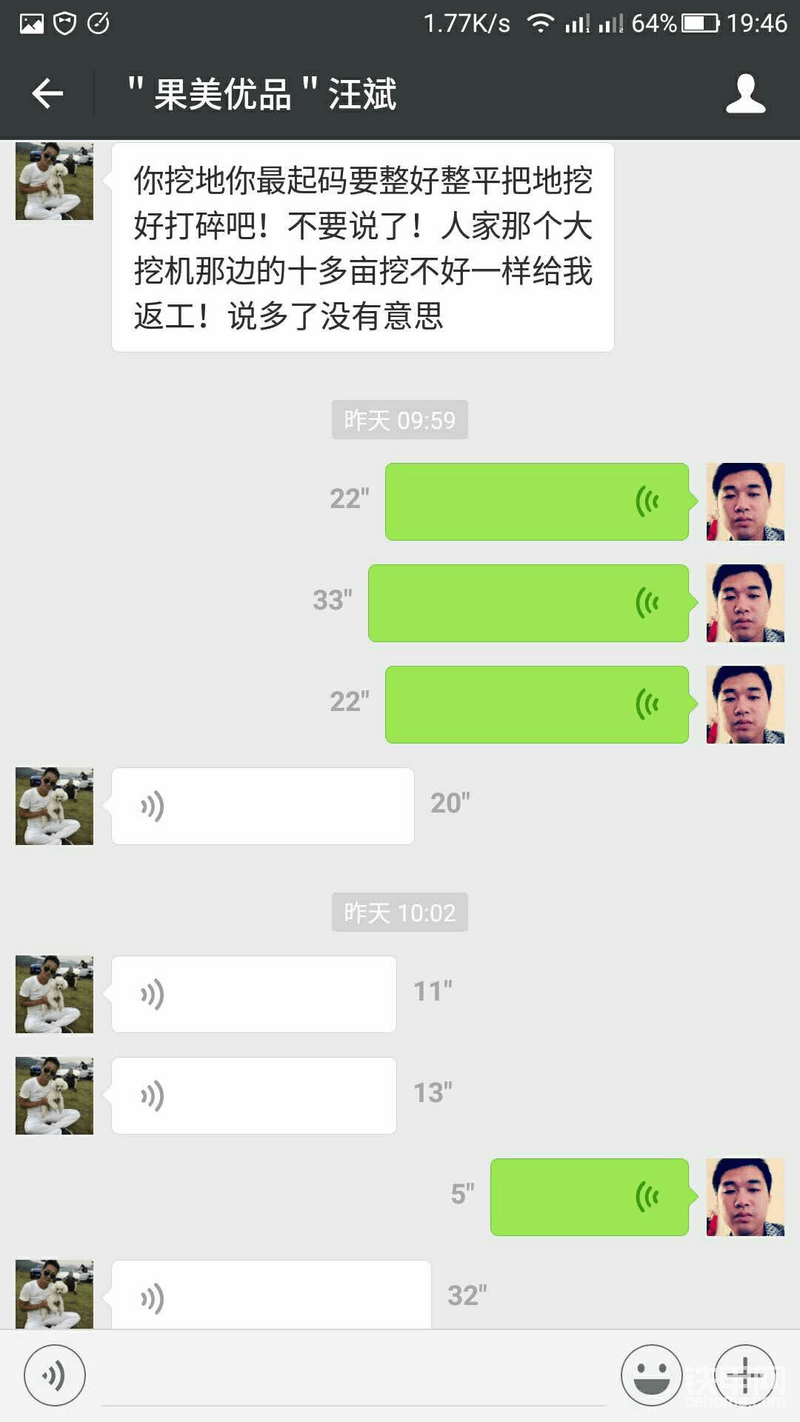Open the emoji picker
Image resolution: width=800 pixels, height=1422 pixels.
(651, 1376)
